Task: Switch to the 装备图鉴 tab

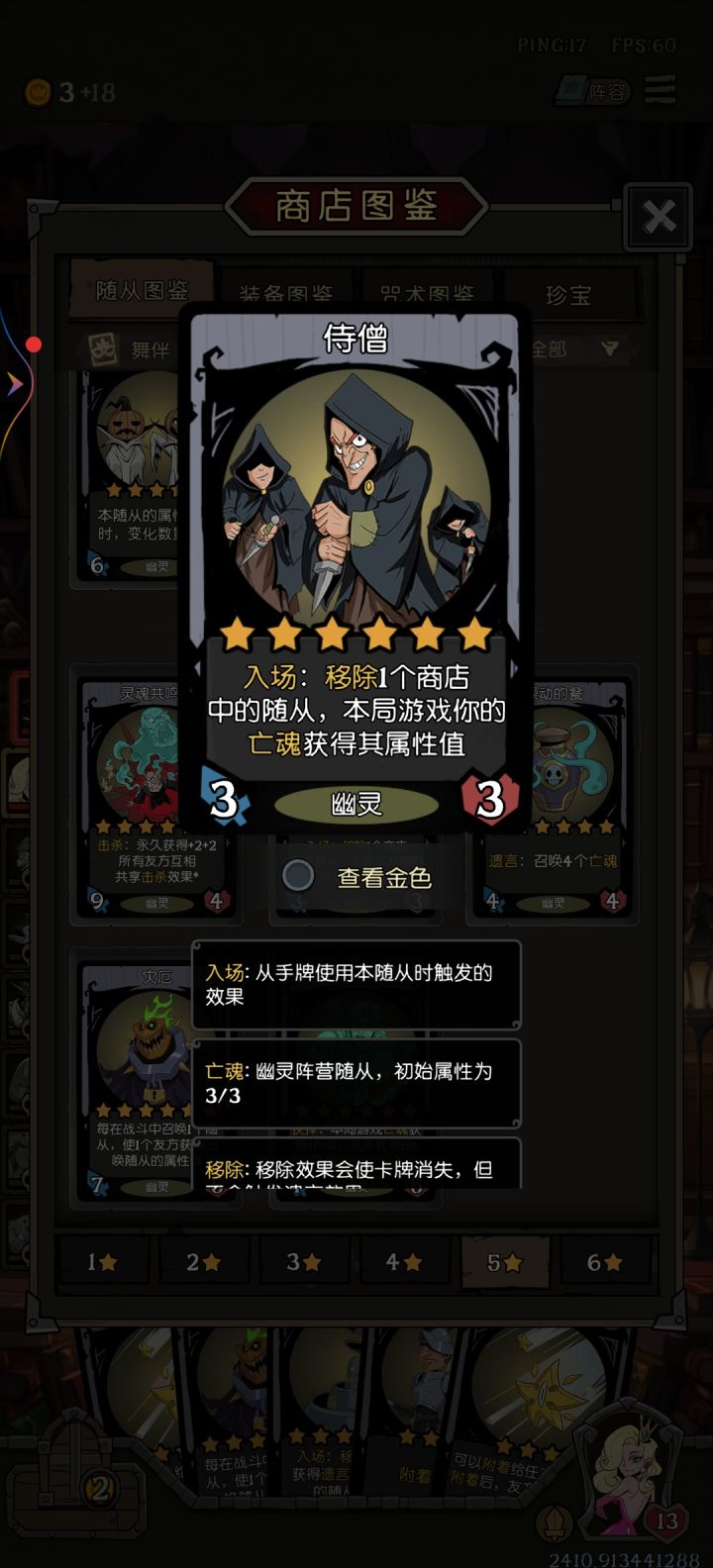Action: point(282,292)
